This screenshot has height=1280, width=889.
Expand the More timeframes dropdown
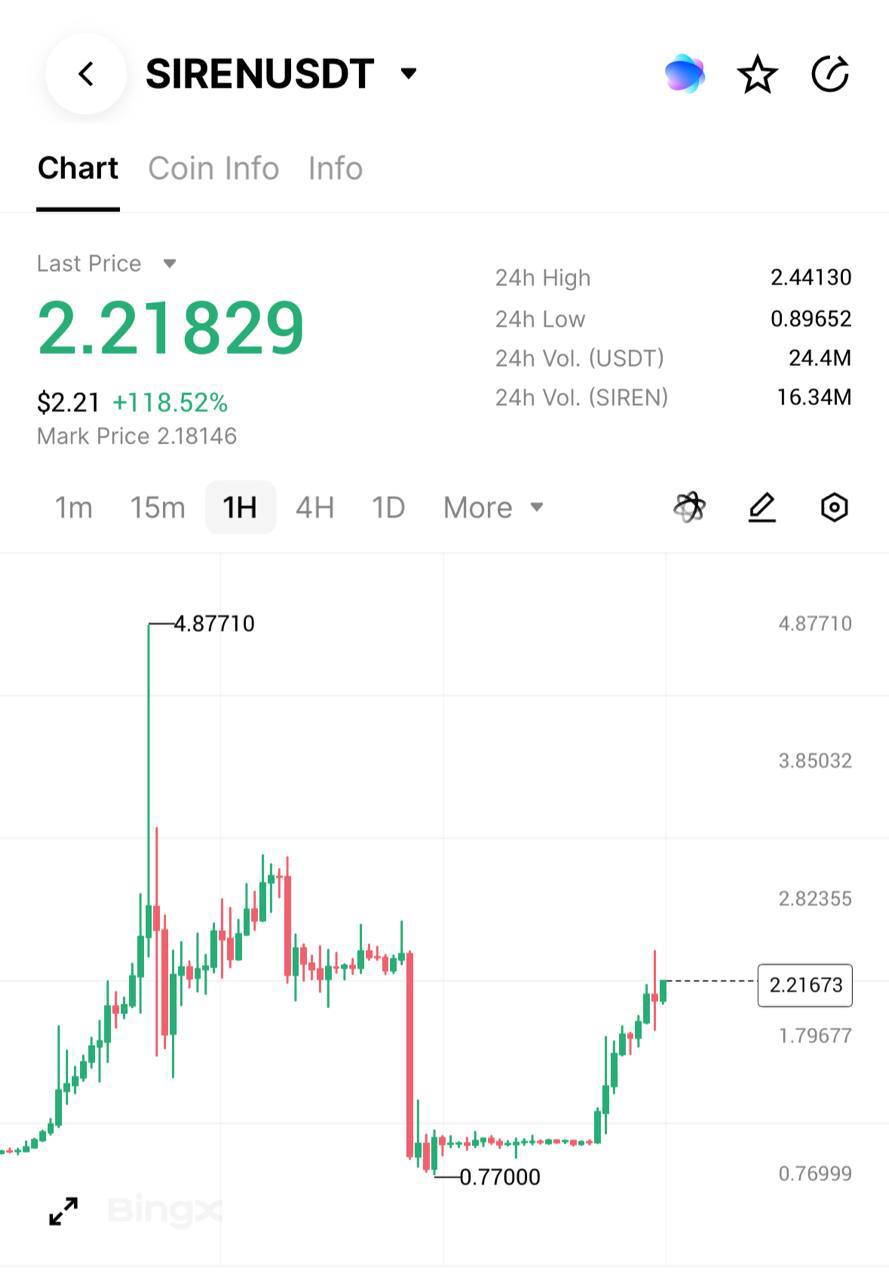[493, 508]
